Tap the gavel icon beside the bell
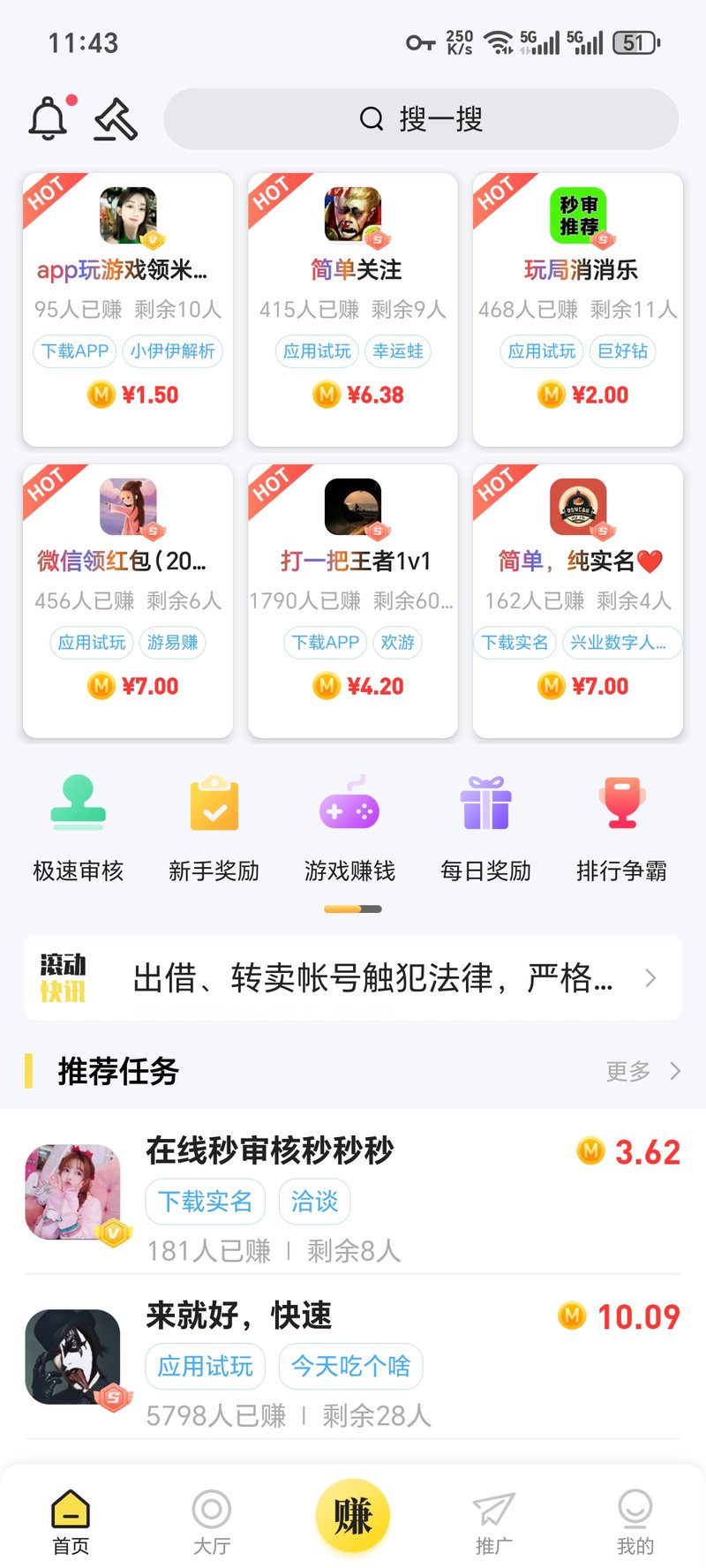The image size is (706, 1568). pyautogui.click(x=116, y=118)
